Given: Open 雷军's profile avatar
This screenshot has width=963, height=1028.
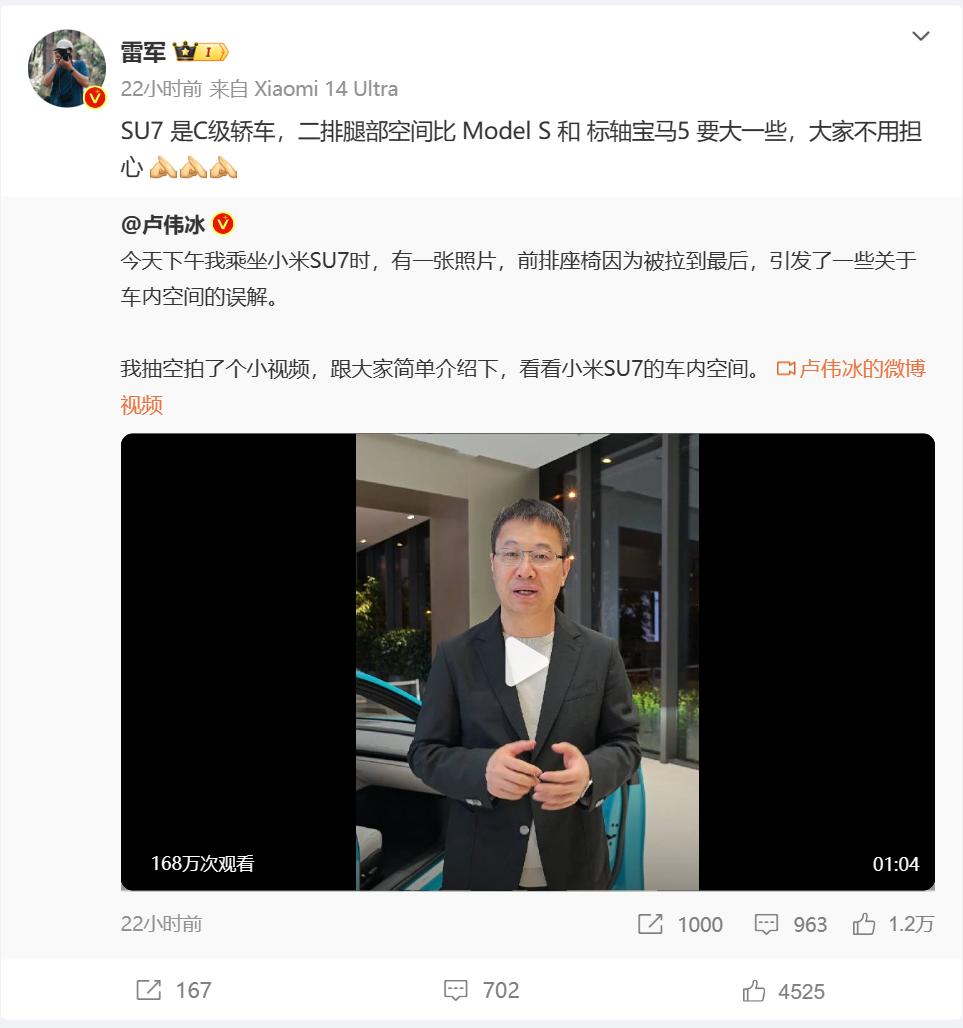Looking at the screenshot, I should click(x=67, y=68).
